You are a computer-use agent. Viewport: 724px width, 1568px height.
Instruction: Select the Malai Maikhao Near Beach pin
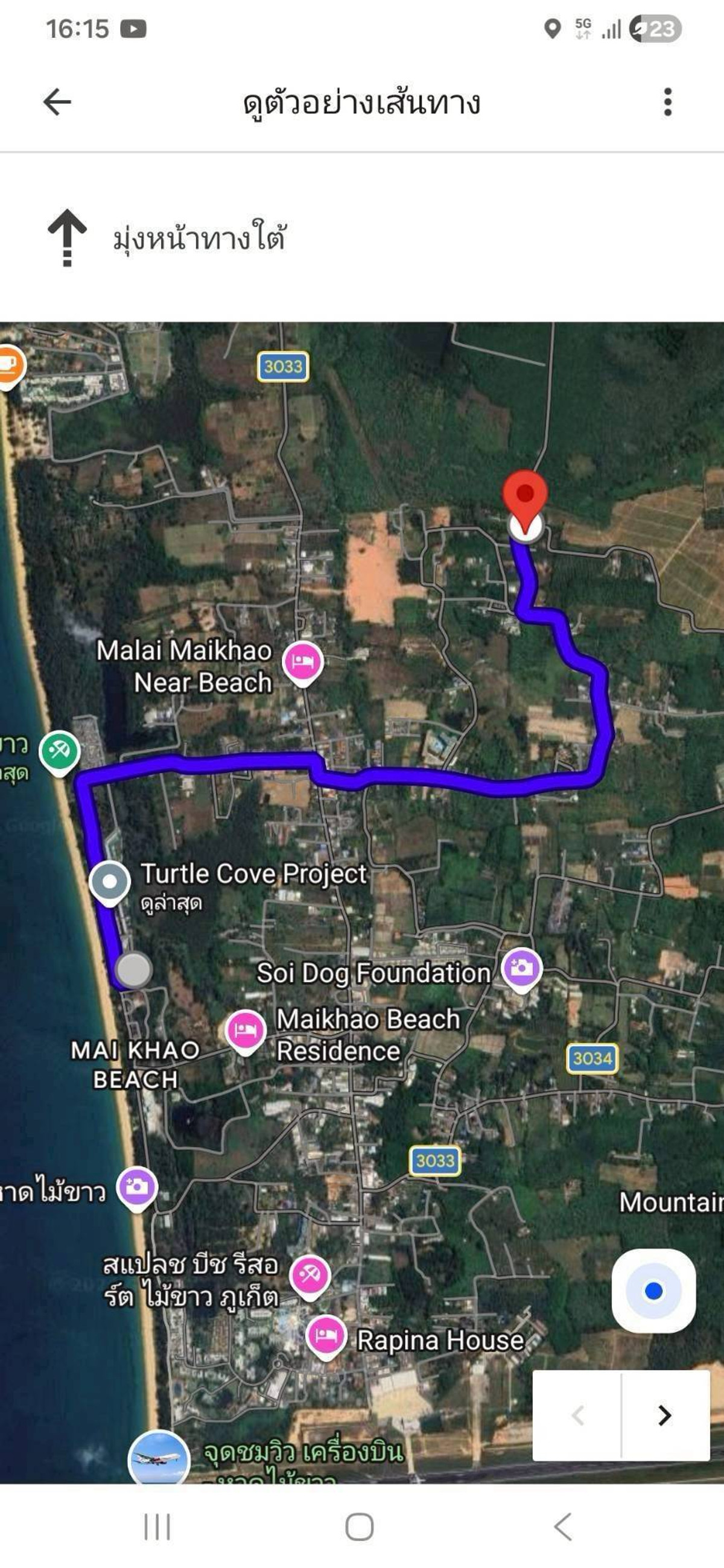[x=303, y=662]
